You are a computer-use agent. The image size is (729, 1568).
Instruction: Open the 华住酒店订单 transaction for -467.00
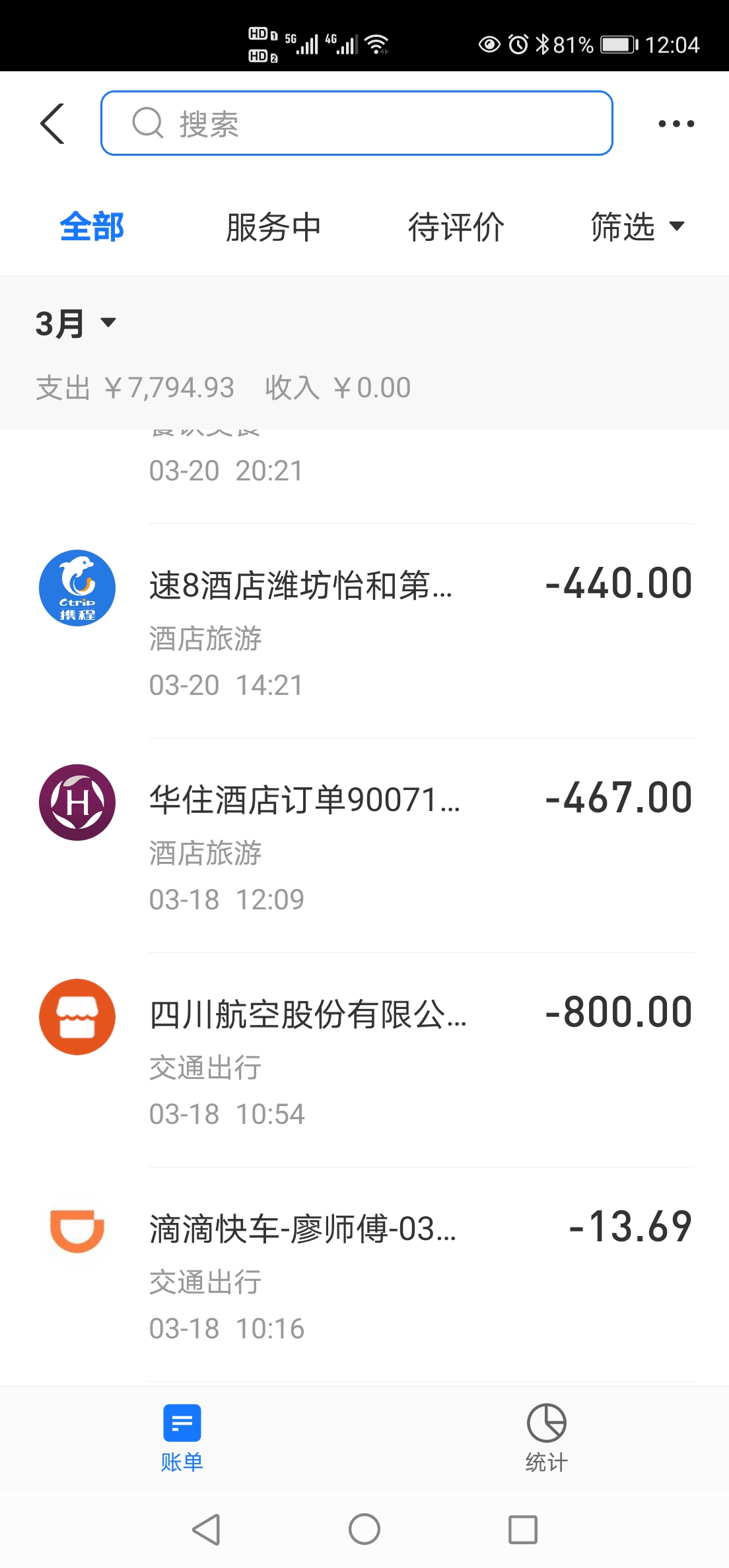click(364, 846)
